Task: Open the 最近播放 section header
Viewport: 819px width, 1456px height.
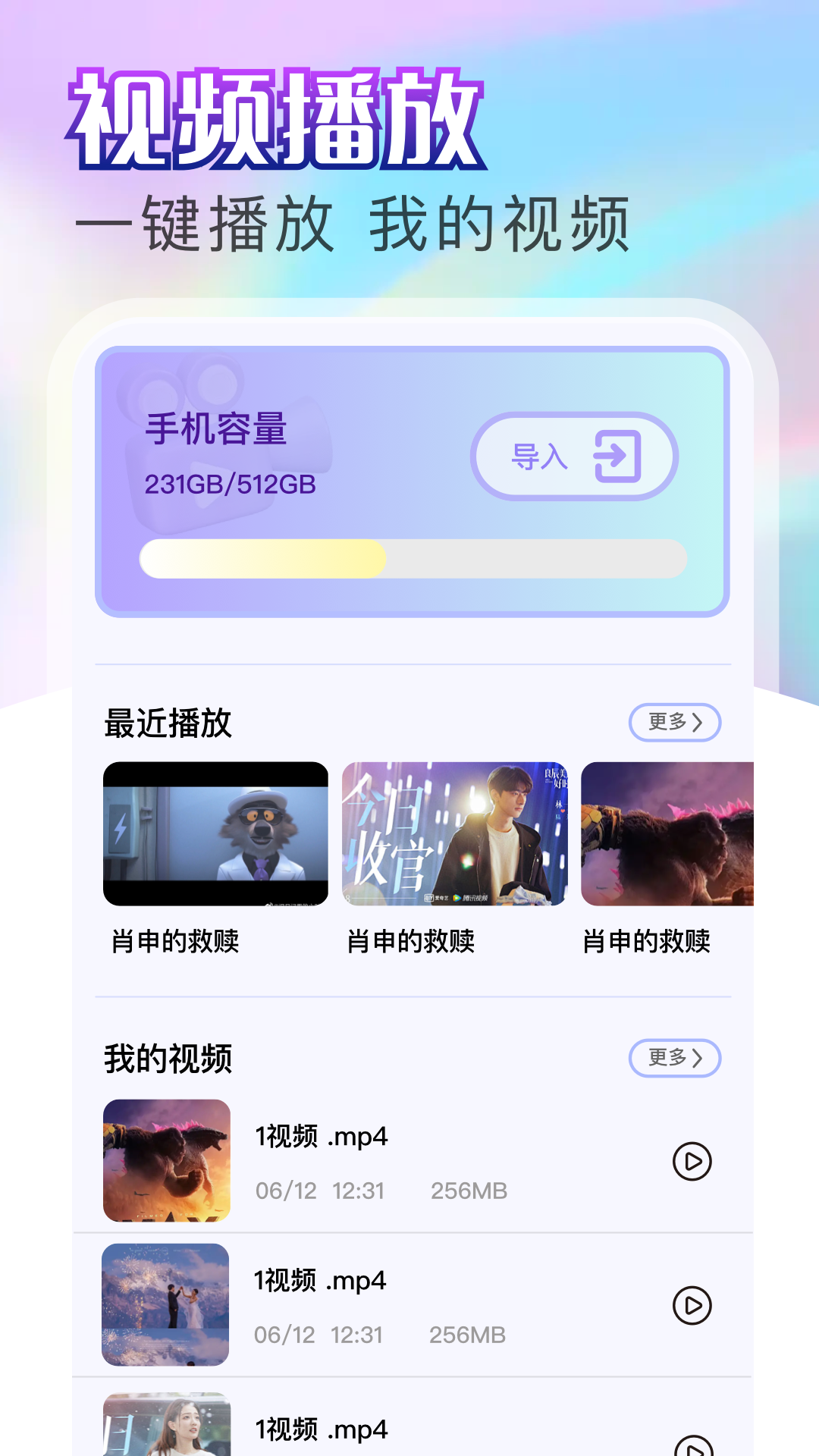Action: [167, 723]
